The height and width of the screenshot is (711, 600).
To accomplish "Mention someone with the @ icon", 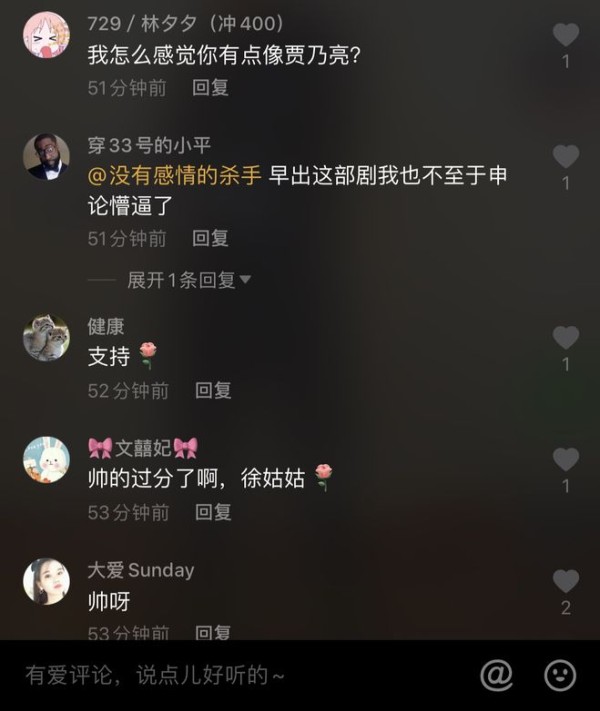I will [x=496, y=676].
